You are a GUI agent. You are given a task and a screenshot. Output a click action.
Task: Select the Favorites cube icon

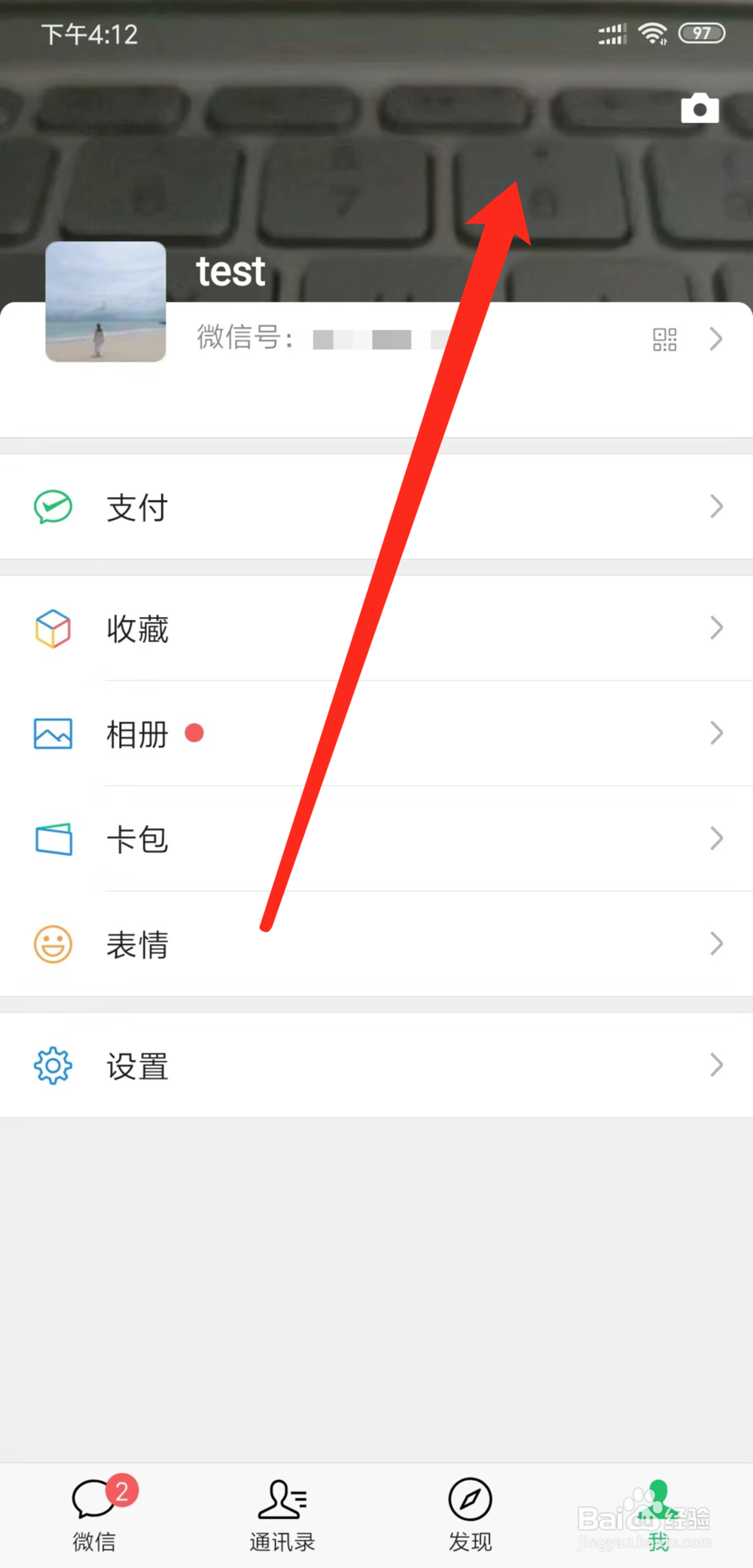(51, 629)
